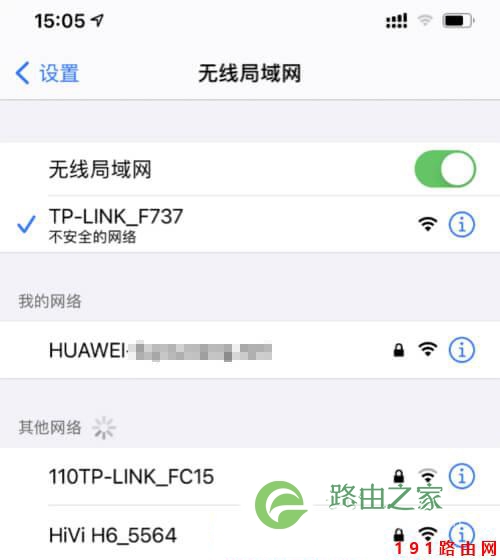This screenshot has width=500, height=560.
Task: Join the HUAWEI network
Action: click(250, 350)
